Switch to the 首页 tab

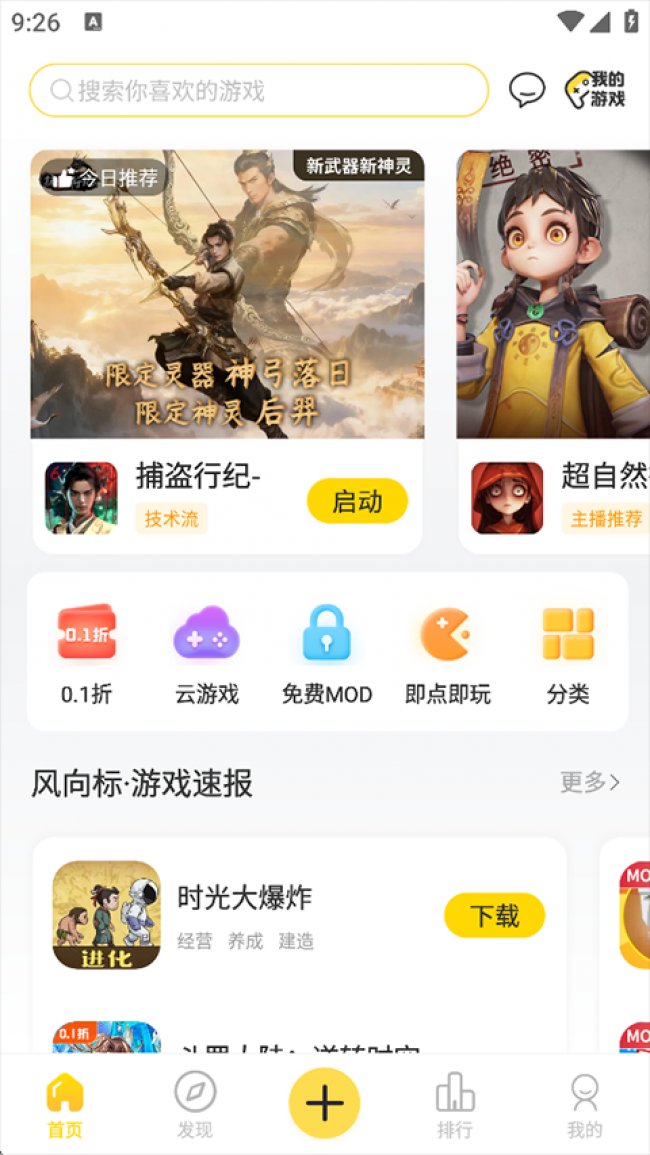[65, 1105]
